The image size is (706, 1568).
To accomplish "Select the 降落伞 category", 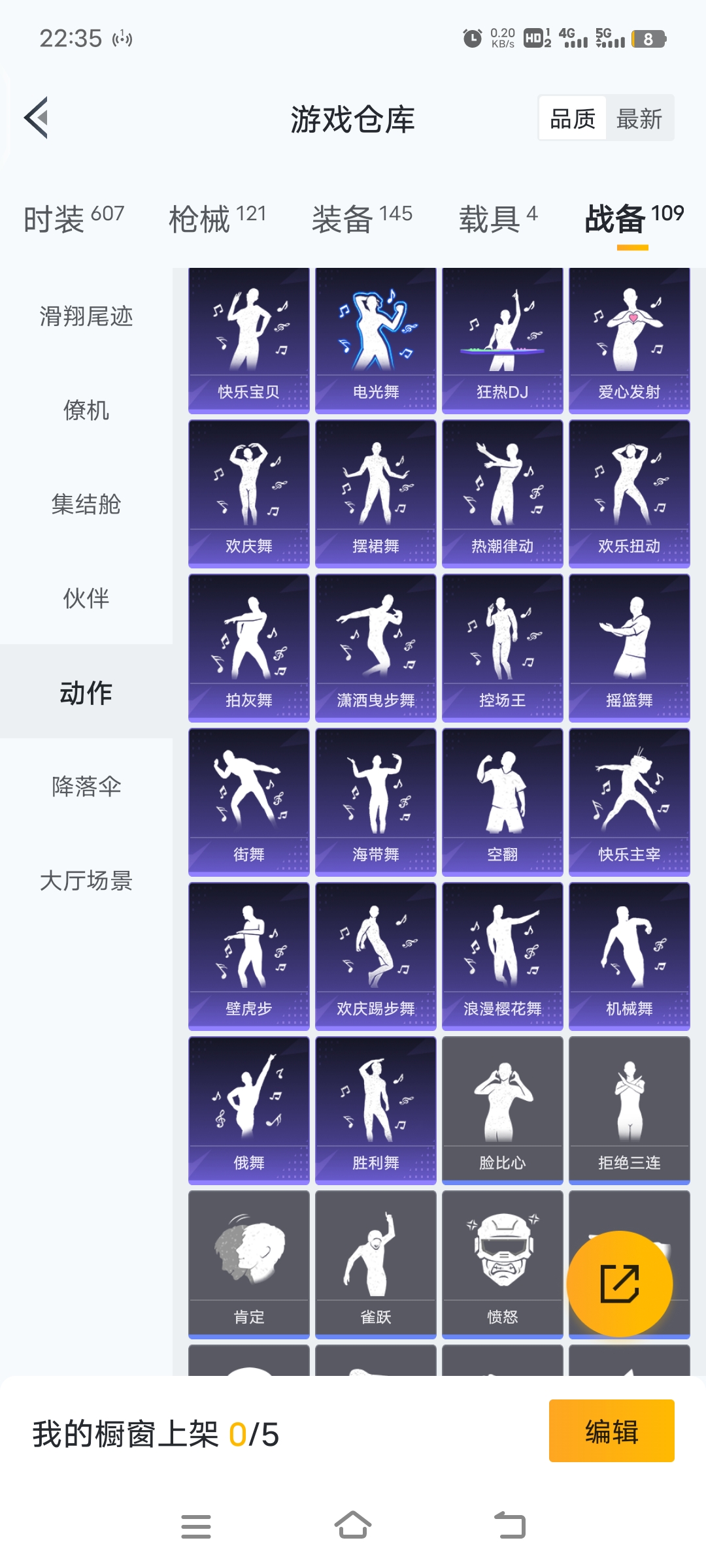I will coord(86,787).
